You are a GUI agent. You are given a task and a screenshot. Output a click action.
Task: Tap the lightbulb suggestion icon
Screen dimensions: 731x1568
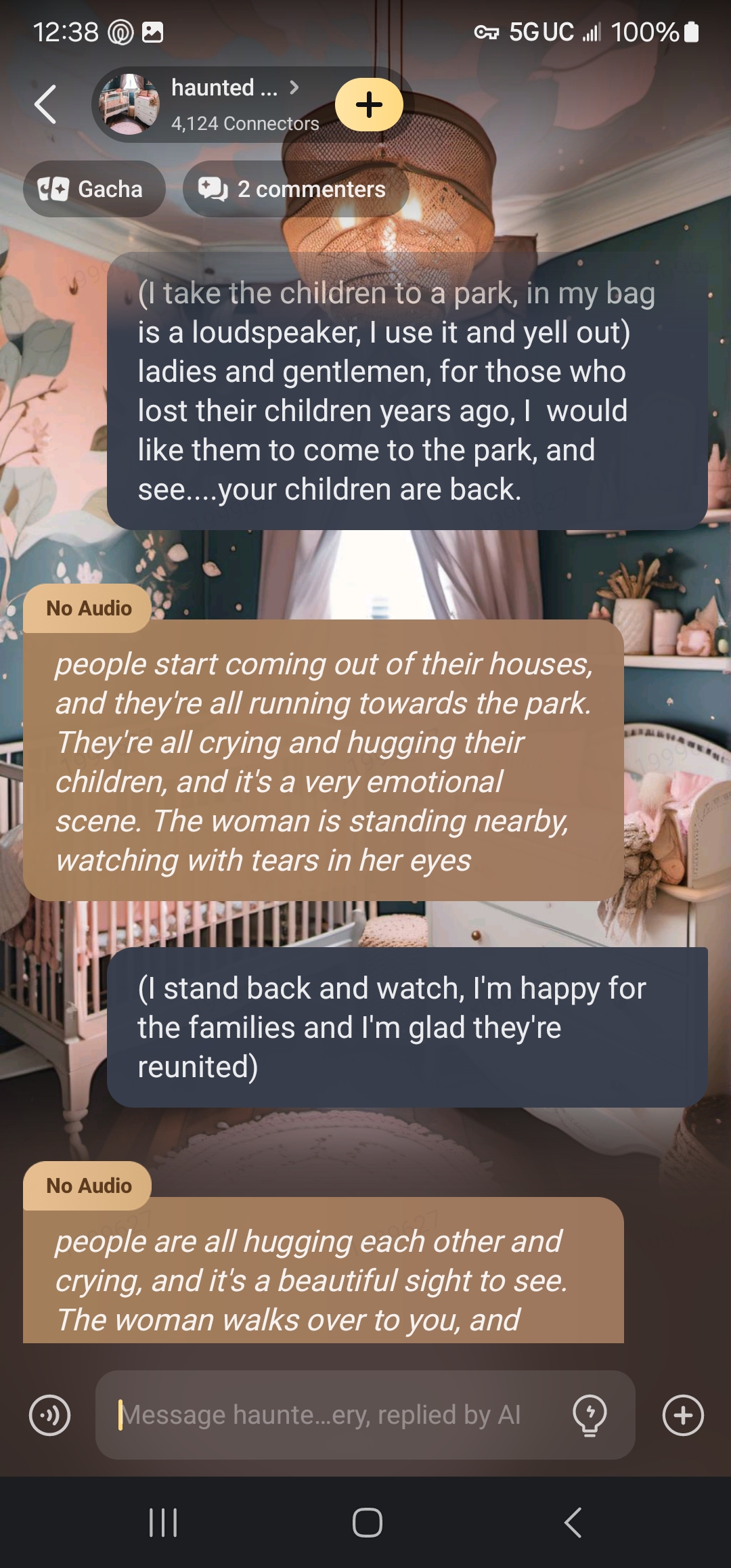(590, 1415)
